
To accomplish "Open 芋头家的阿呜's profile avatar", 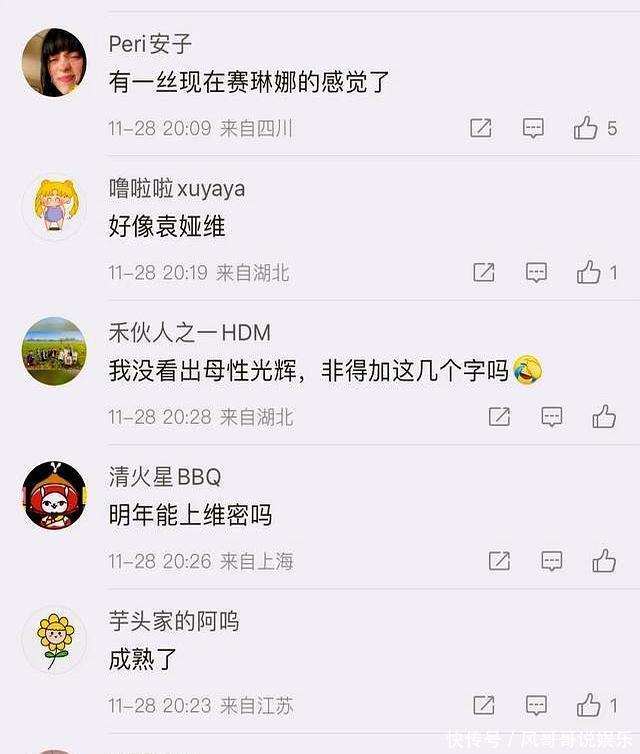I will 54,639.
